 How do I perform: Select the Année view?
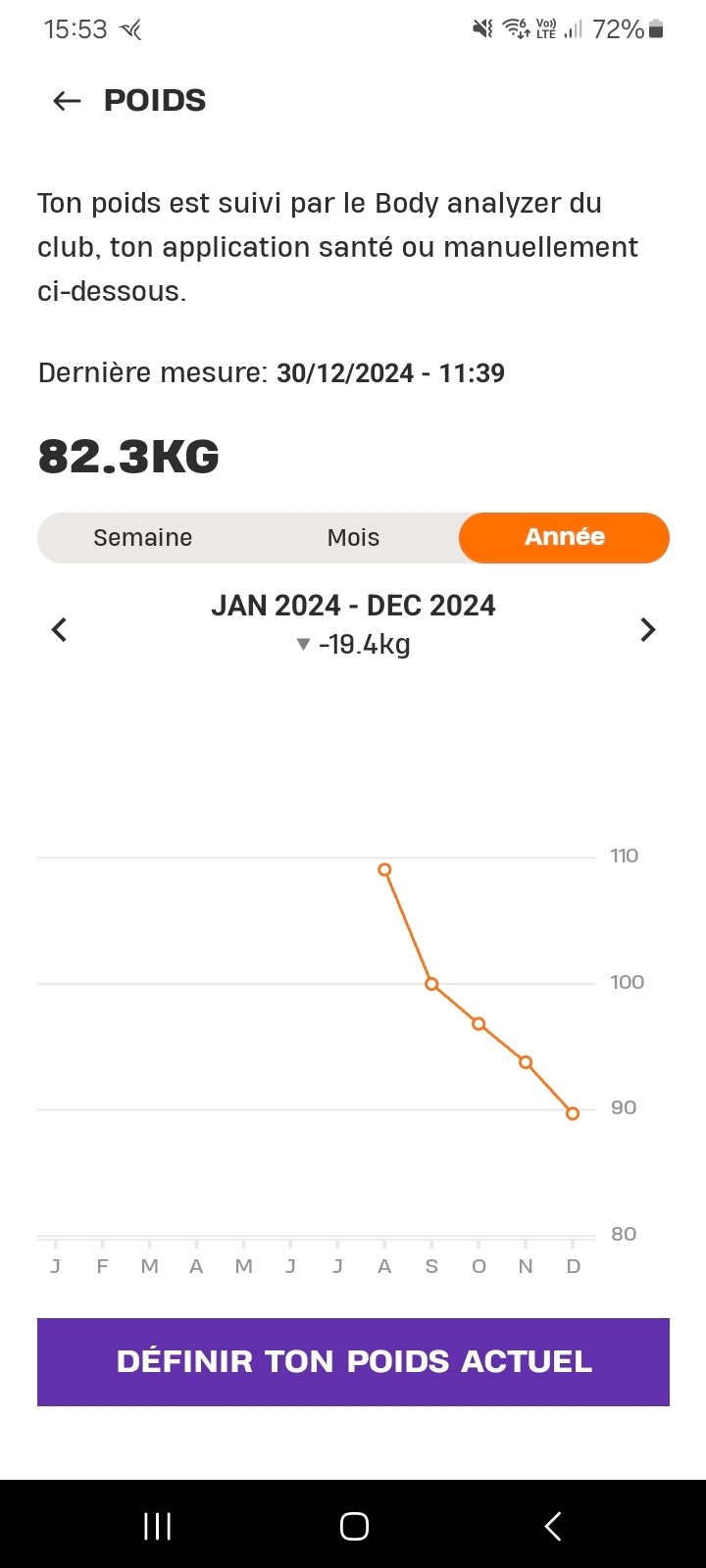[x=564, y=537]
